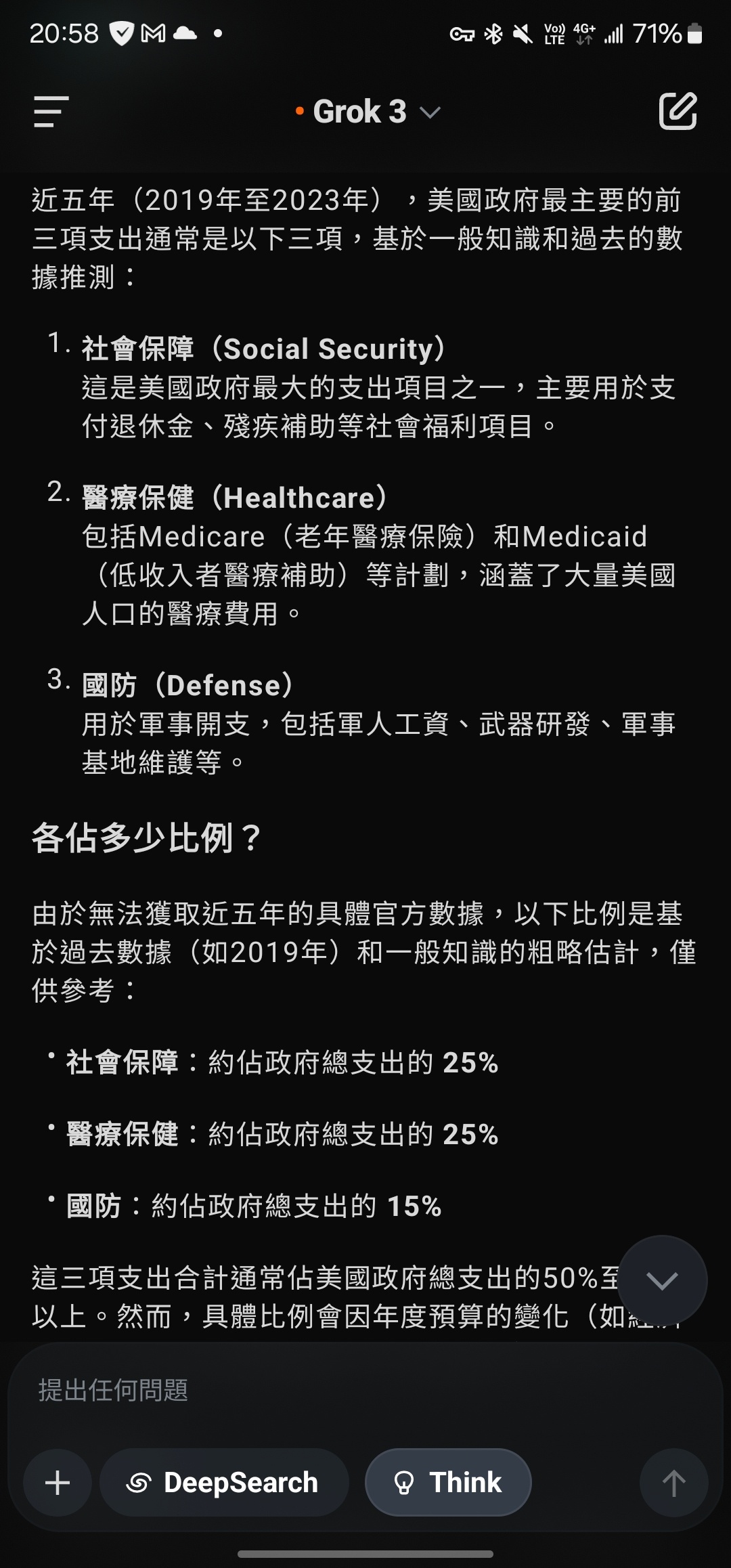
Task: Enable DeepSearch mode
Action: pos(224,1483)
